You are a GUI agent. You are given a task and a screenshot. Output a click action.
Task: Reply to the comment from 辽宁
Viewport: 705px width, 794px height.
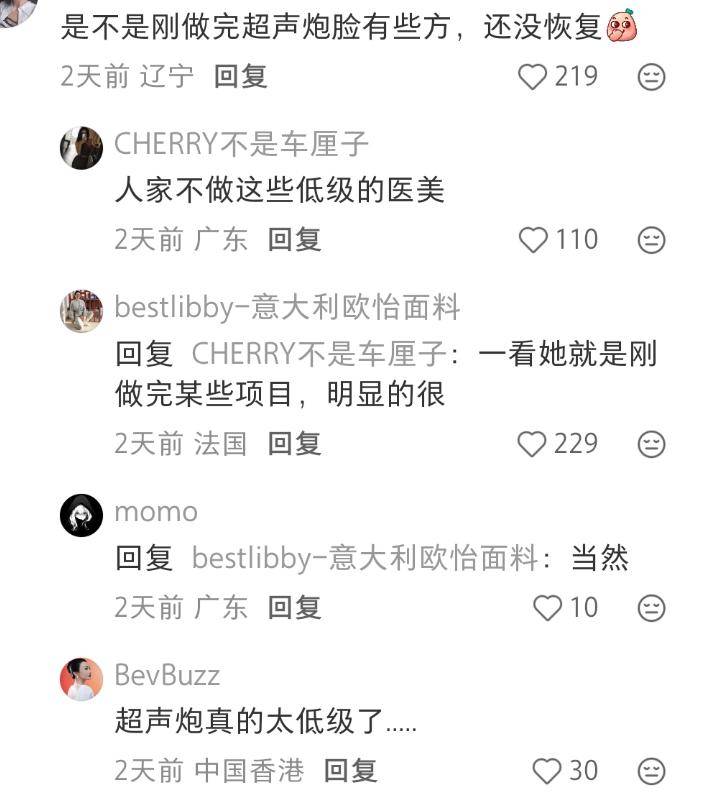coord(240,77)
